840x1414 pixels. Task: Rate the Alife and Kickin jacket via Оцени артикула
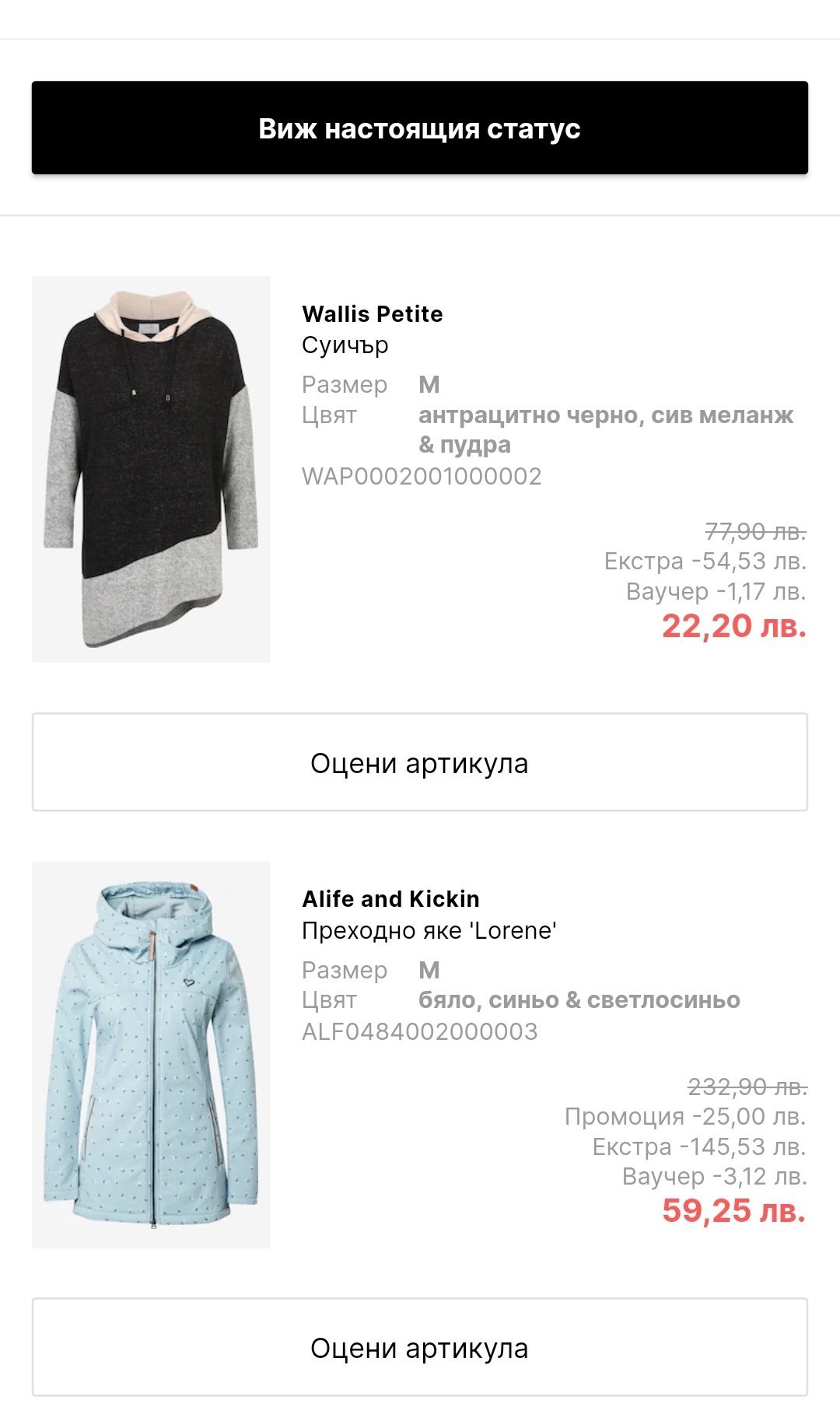coord(420,1347)
